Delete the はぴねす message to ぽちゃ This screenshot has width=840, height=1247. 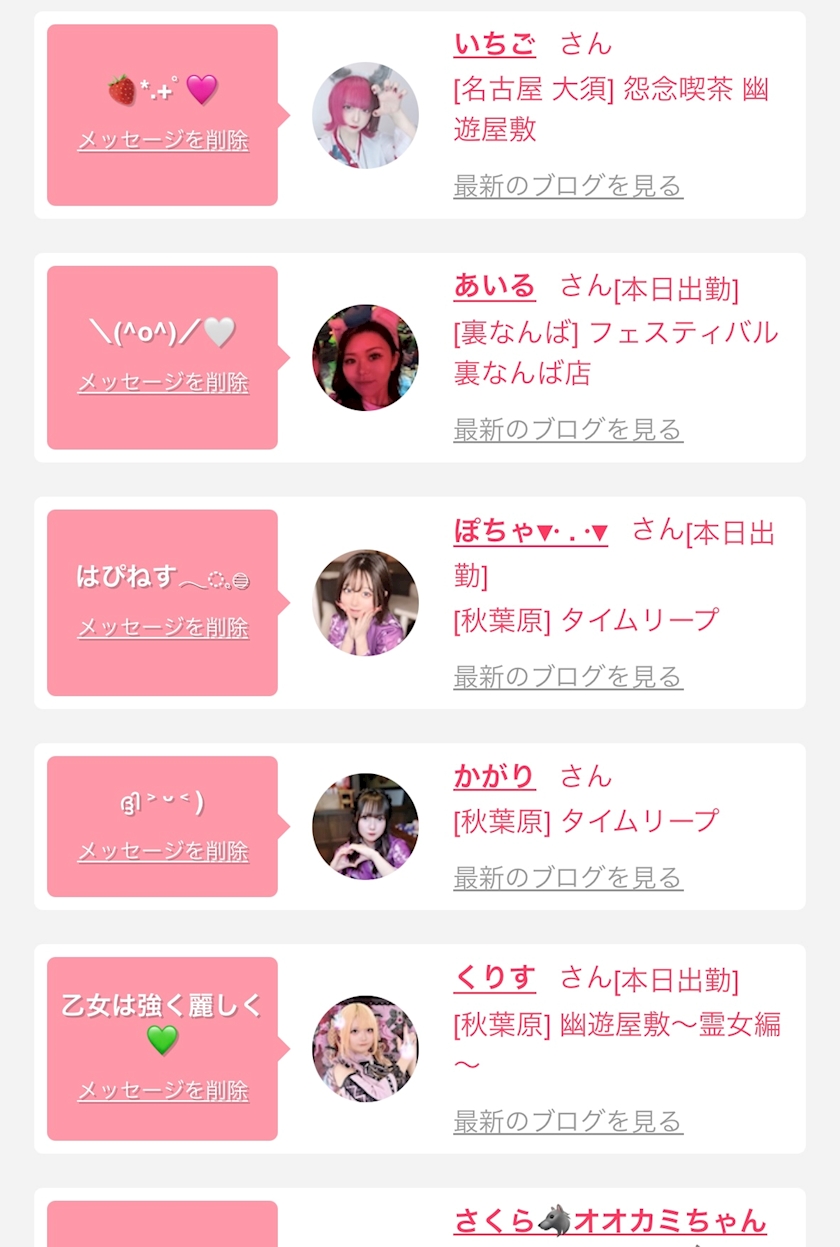coord(163,627)
